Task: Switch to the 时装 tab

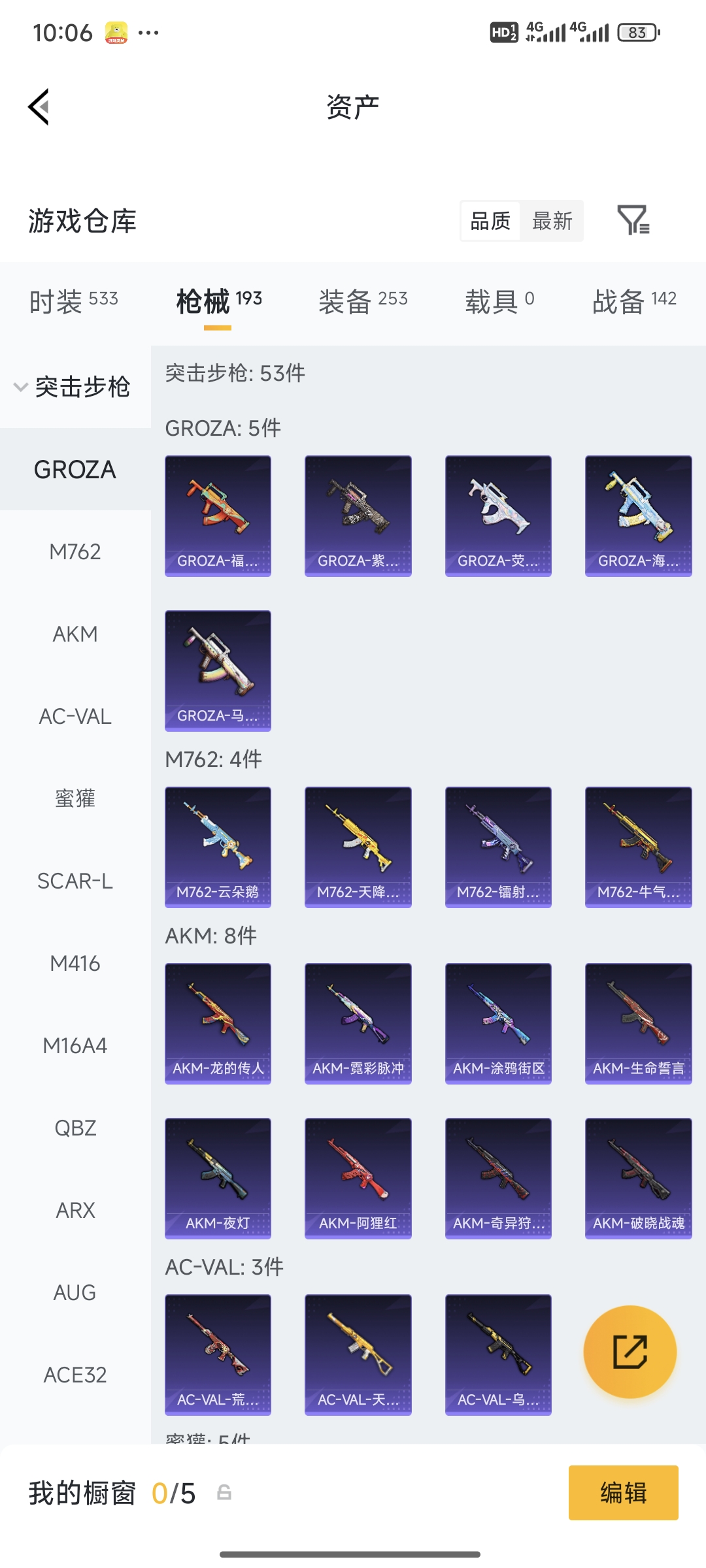Action: coord(73,301)
